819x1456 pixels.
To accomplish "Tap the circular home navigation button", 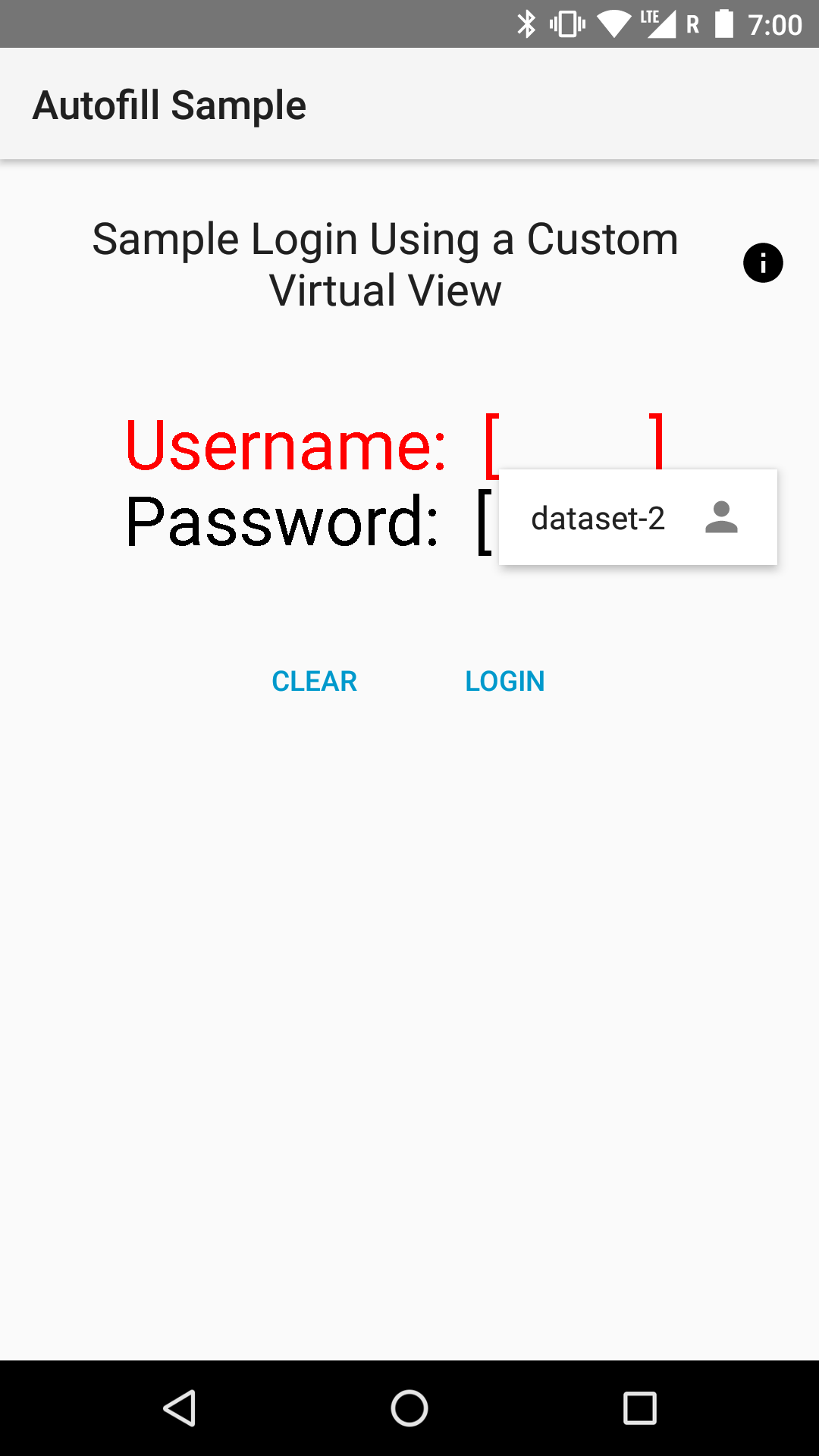I will [x=409, y=1409].
